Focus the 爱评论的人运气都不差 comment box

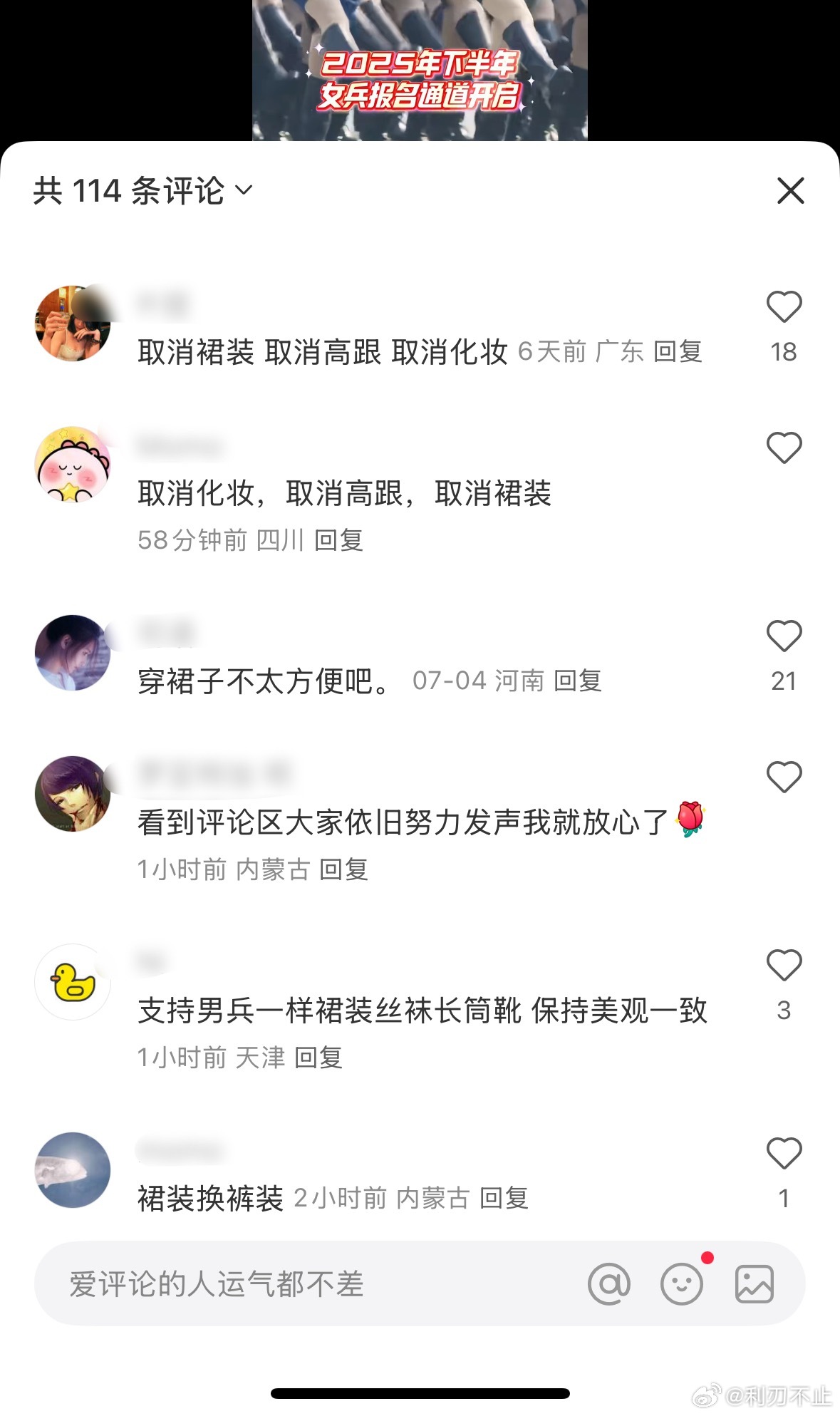point(285,1284)
